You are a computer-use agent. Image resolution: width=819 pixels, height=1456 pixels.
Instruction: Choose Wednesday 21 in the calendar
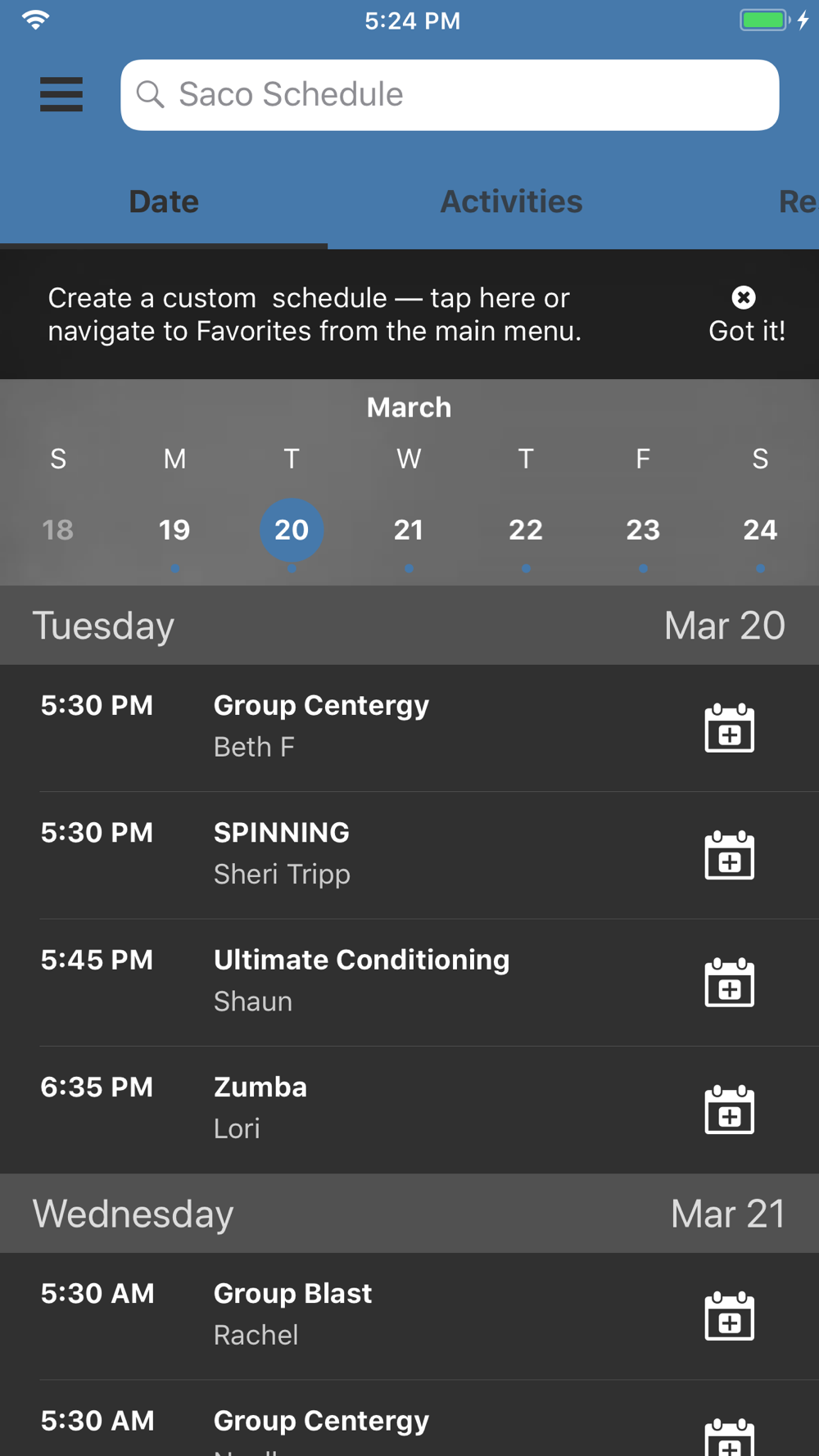(x=409, y=530)
